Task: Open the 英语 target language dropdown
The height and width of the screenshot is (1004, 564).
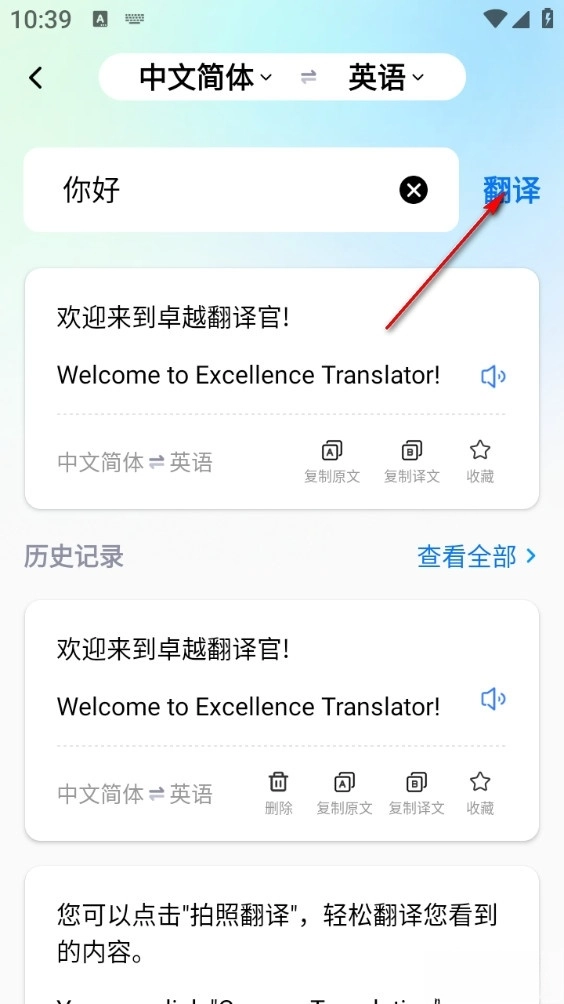Action: tap(386, 78)
